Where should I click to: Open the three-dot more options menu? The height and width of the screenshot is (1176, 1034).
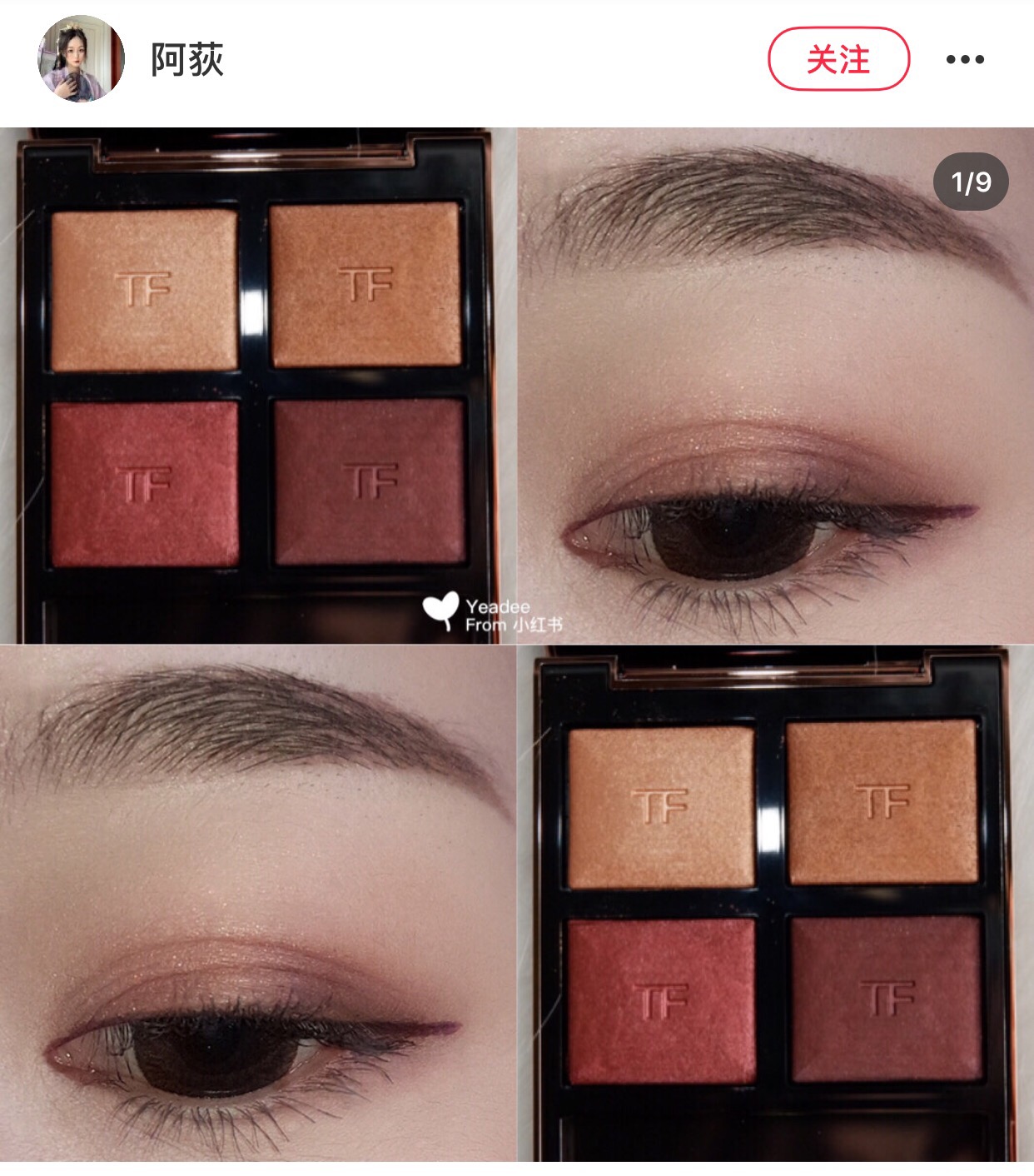point(965,59)
